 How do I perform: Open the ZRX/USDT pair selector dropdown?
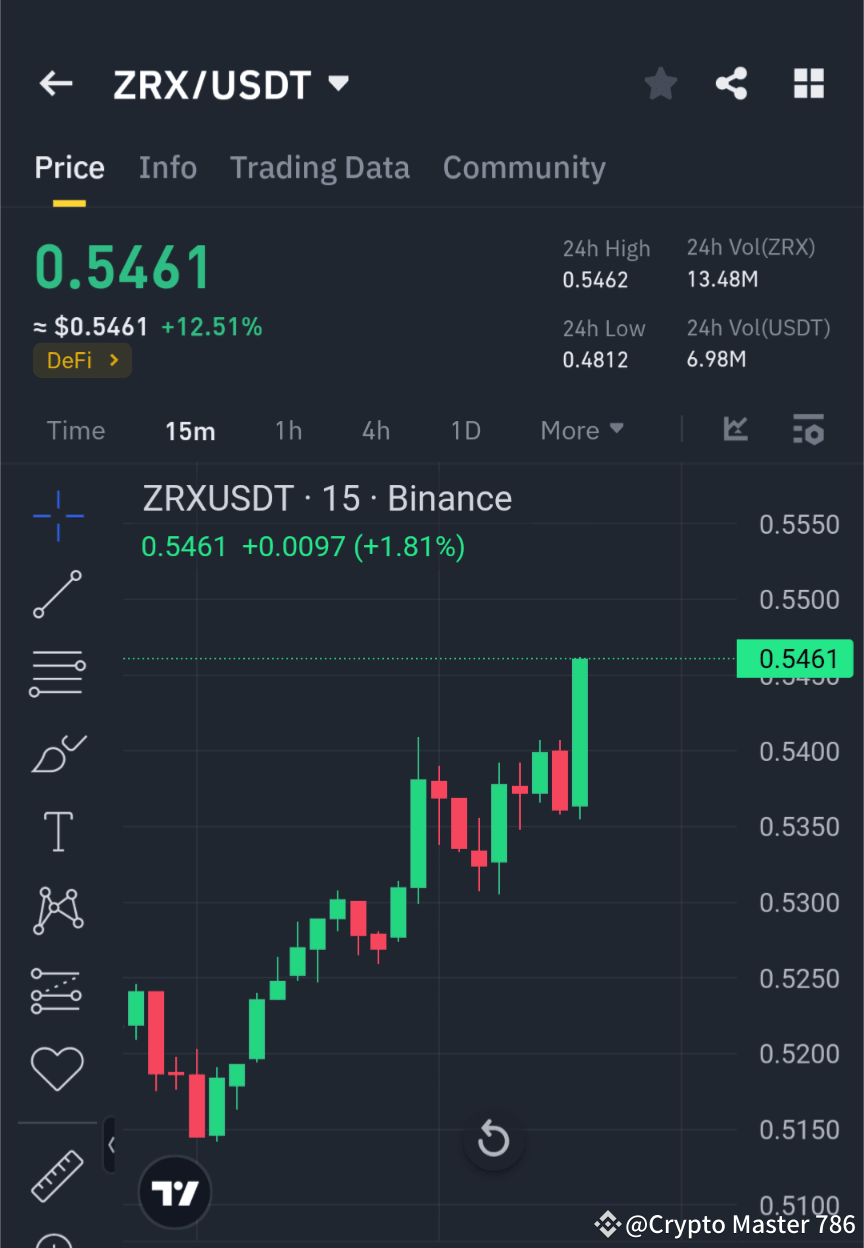point(338,84)
